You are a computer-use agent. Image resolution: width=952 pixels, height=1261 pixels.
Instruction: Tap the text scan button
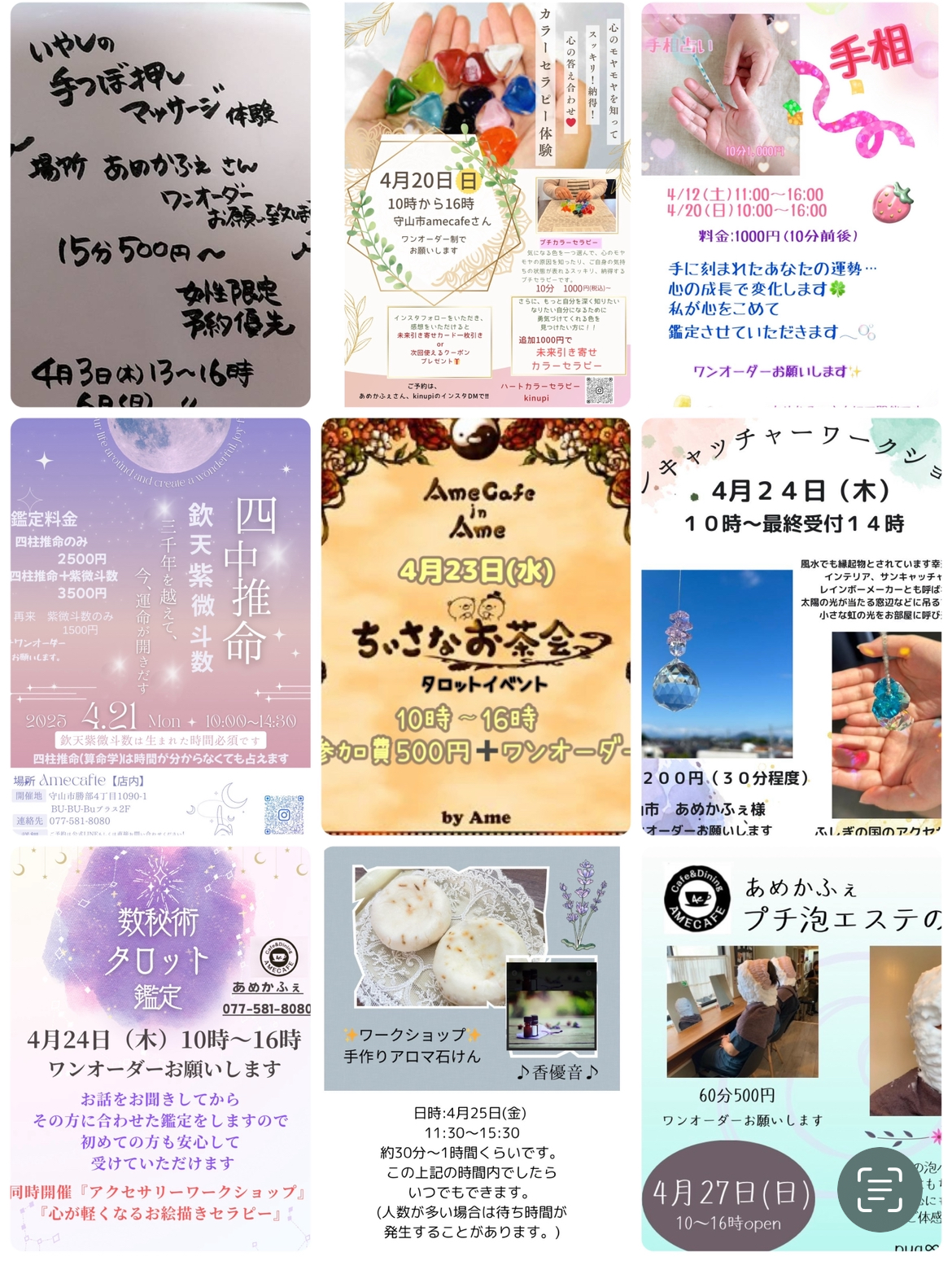pyautogui.click(x=880, y=1189)
